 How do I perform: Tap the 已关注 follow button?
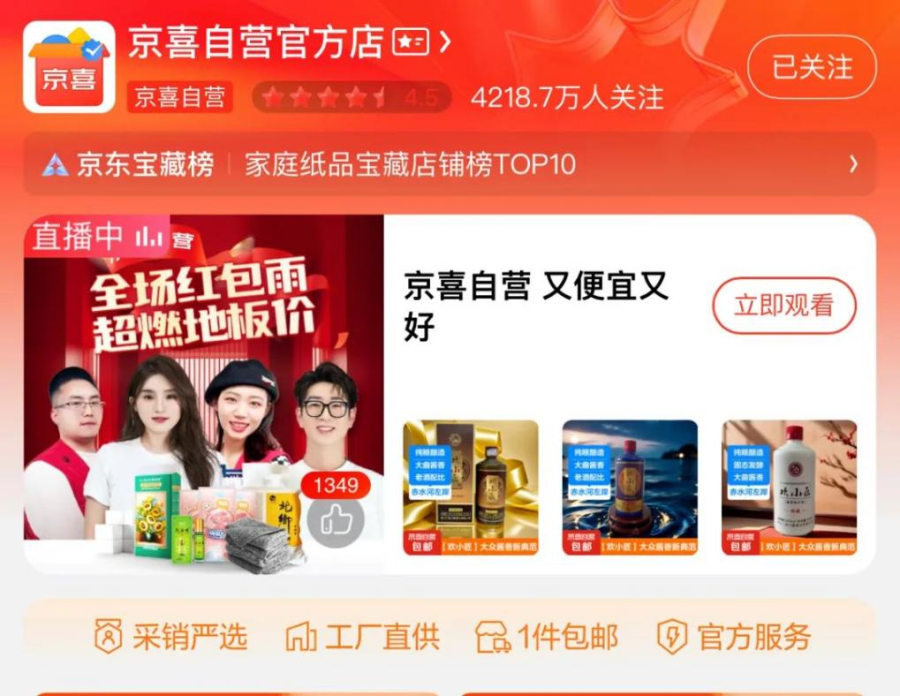click(811, 68)
